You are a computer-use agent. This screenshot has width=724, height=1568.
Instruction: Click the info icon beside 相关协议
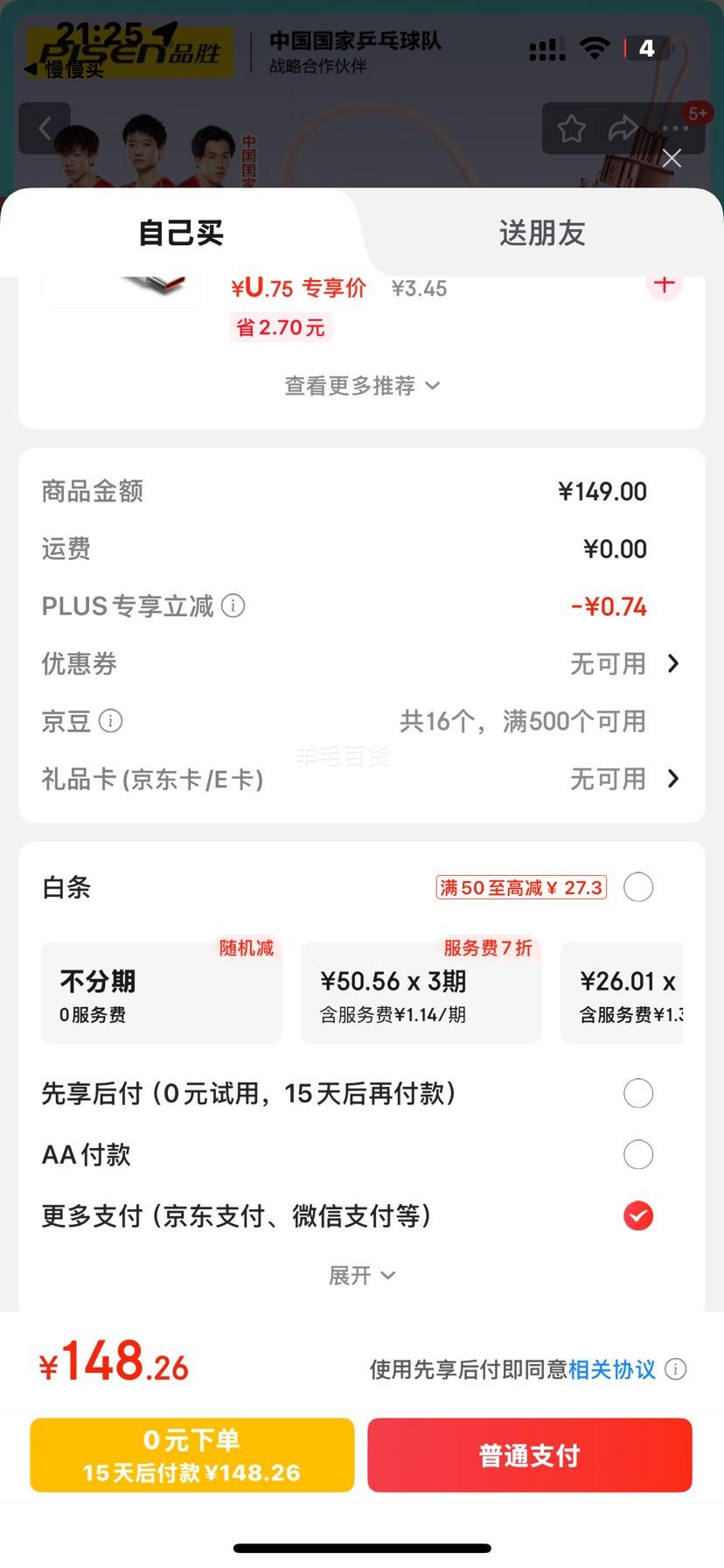675,1369
